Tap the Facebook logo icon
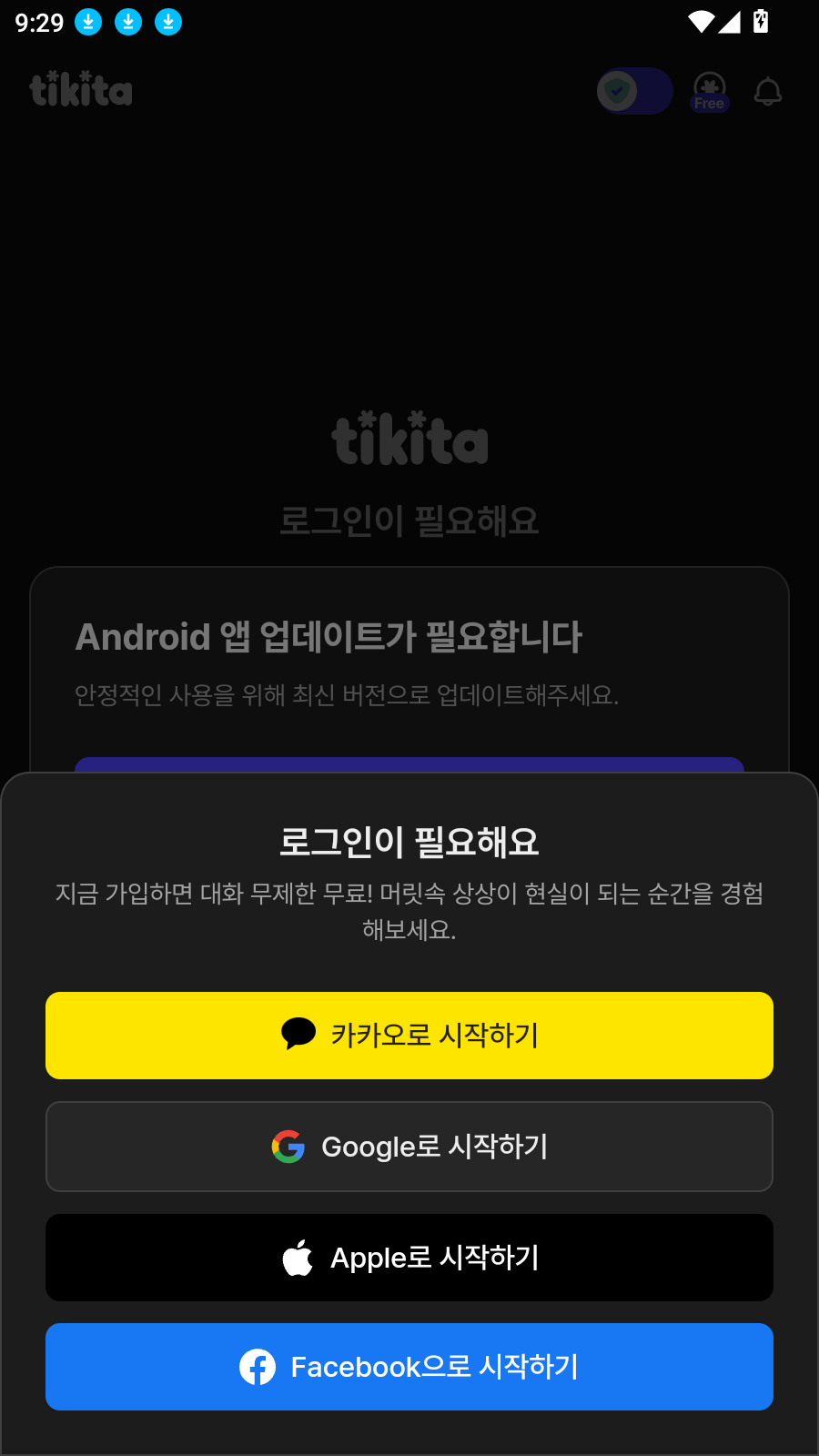Image resolution: width=819 pixels, height=1456 pixels. click(258, 1367)
